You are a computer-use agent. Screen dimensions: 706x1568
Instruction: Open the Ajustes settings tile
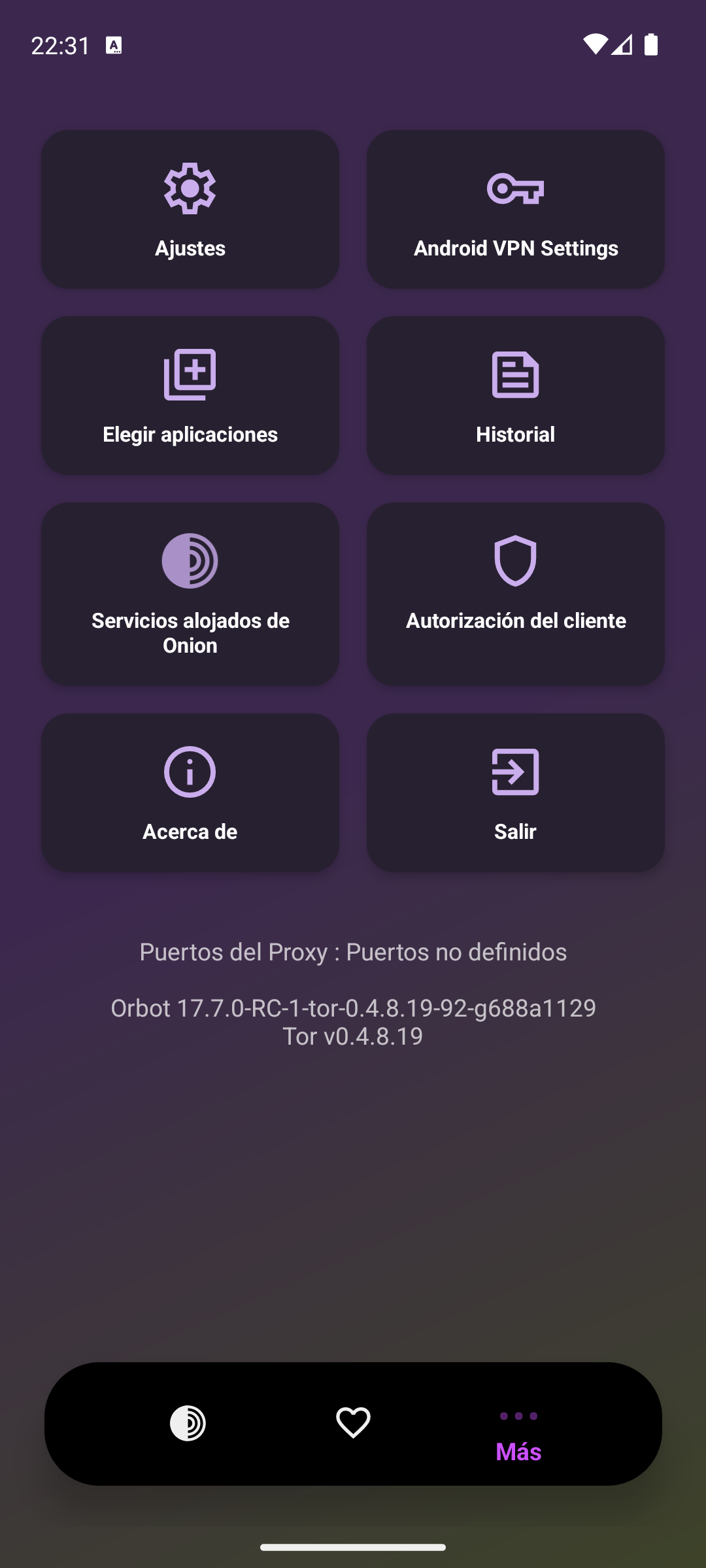pos(190,209)
